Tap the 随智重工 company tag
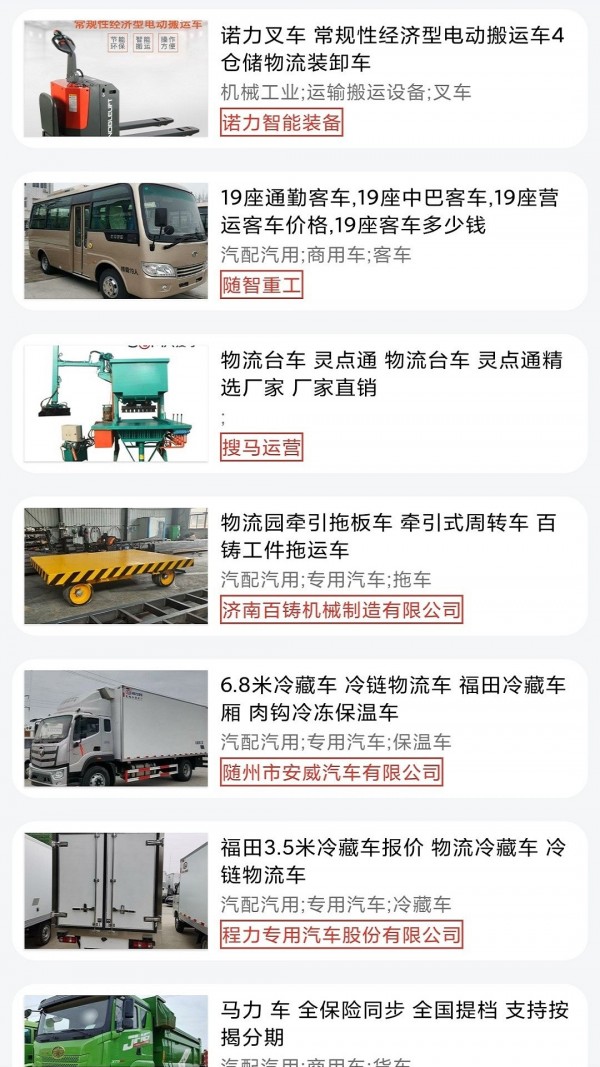 (x=261, y=285)
